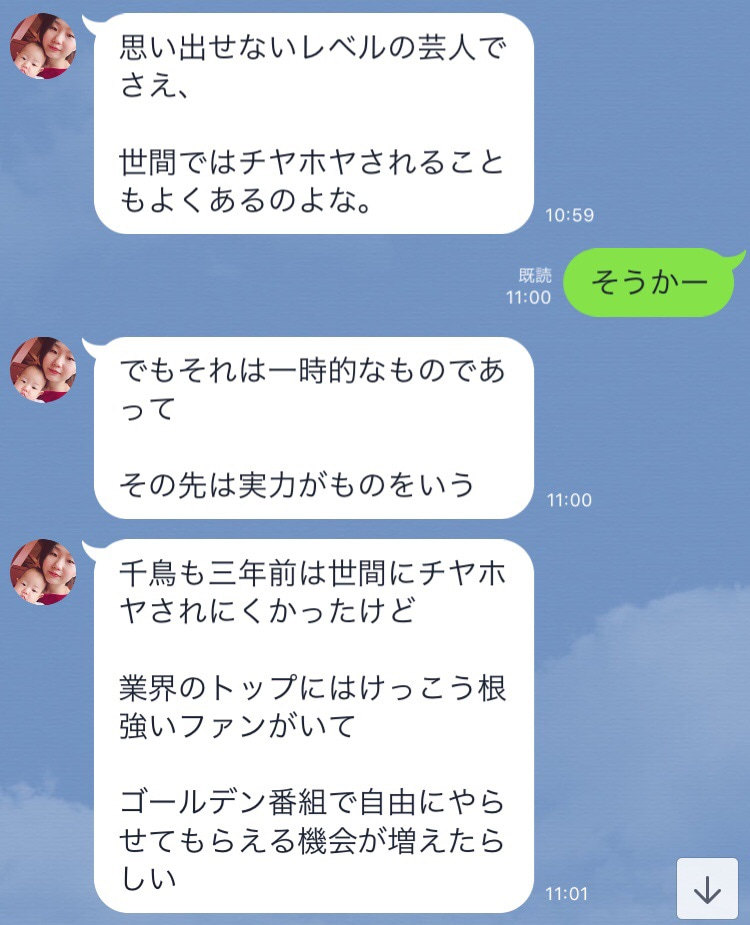The height and width of the screenshot is (925, 750).
Task: View profile from avatar beside 千鳥も三年前 message
Action: pos(43,572)
